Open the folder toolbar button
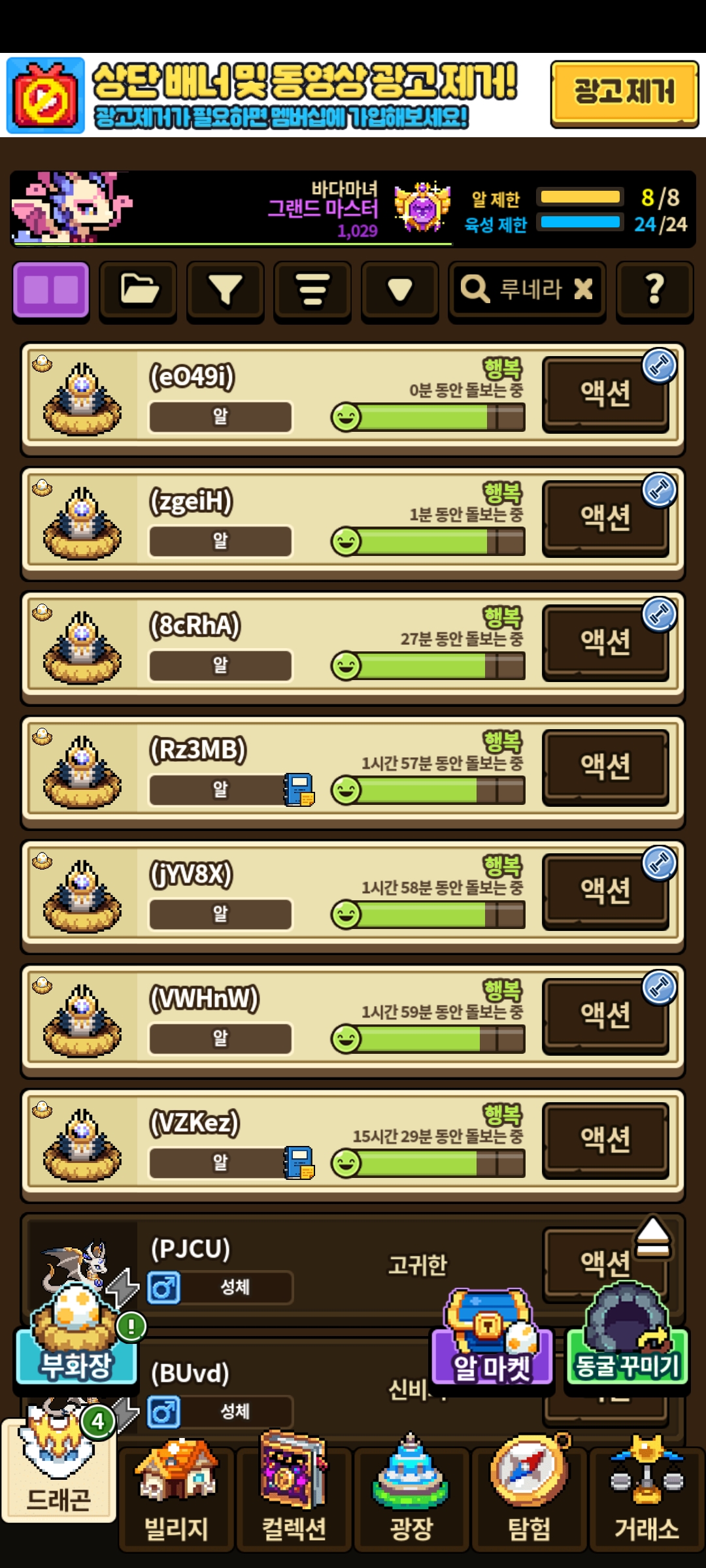Screen dimensions: 706x1568 point(138,290)
